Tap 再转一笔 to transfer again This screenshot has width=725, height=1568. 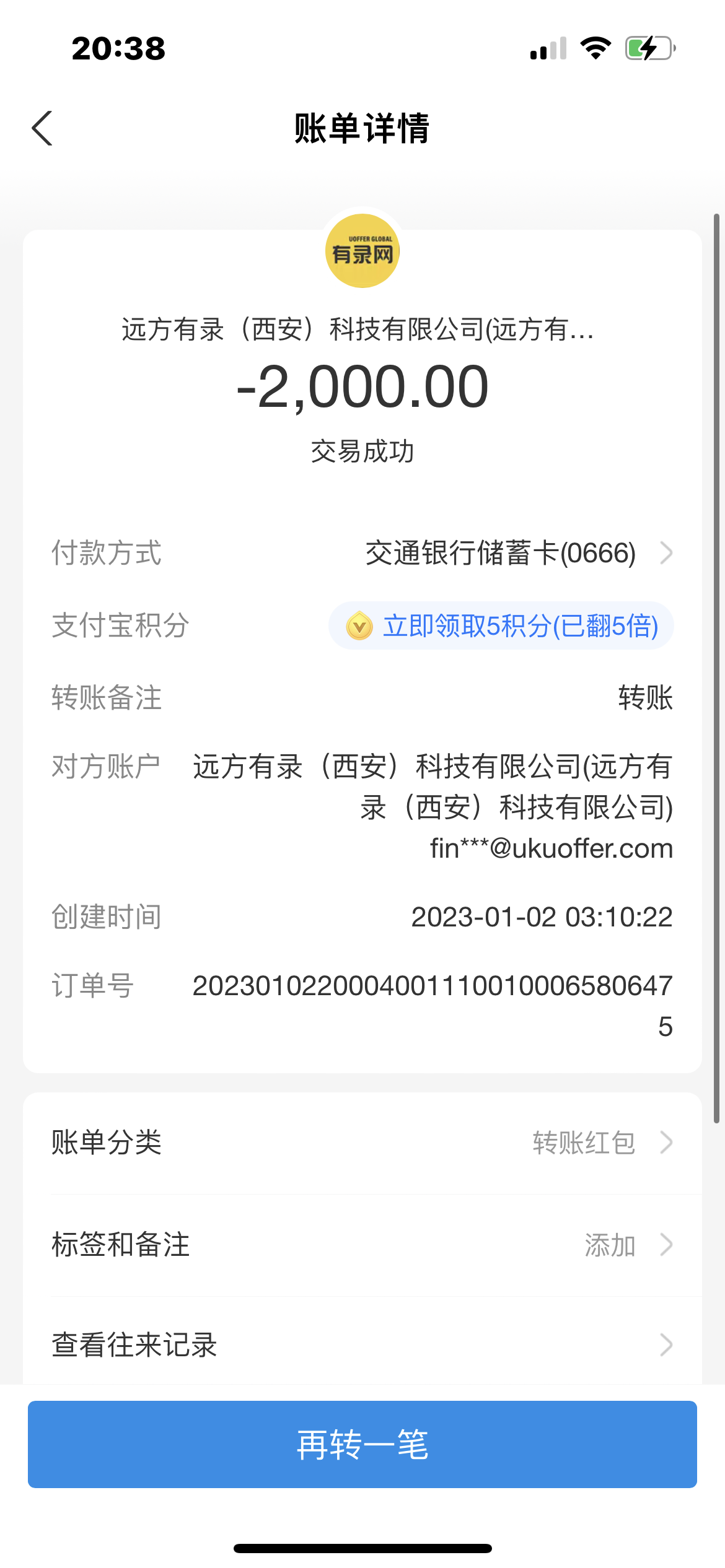362,1444
